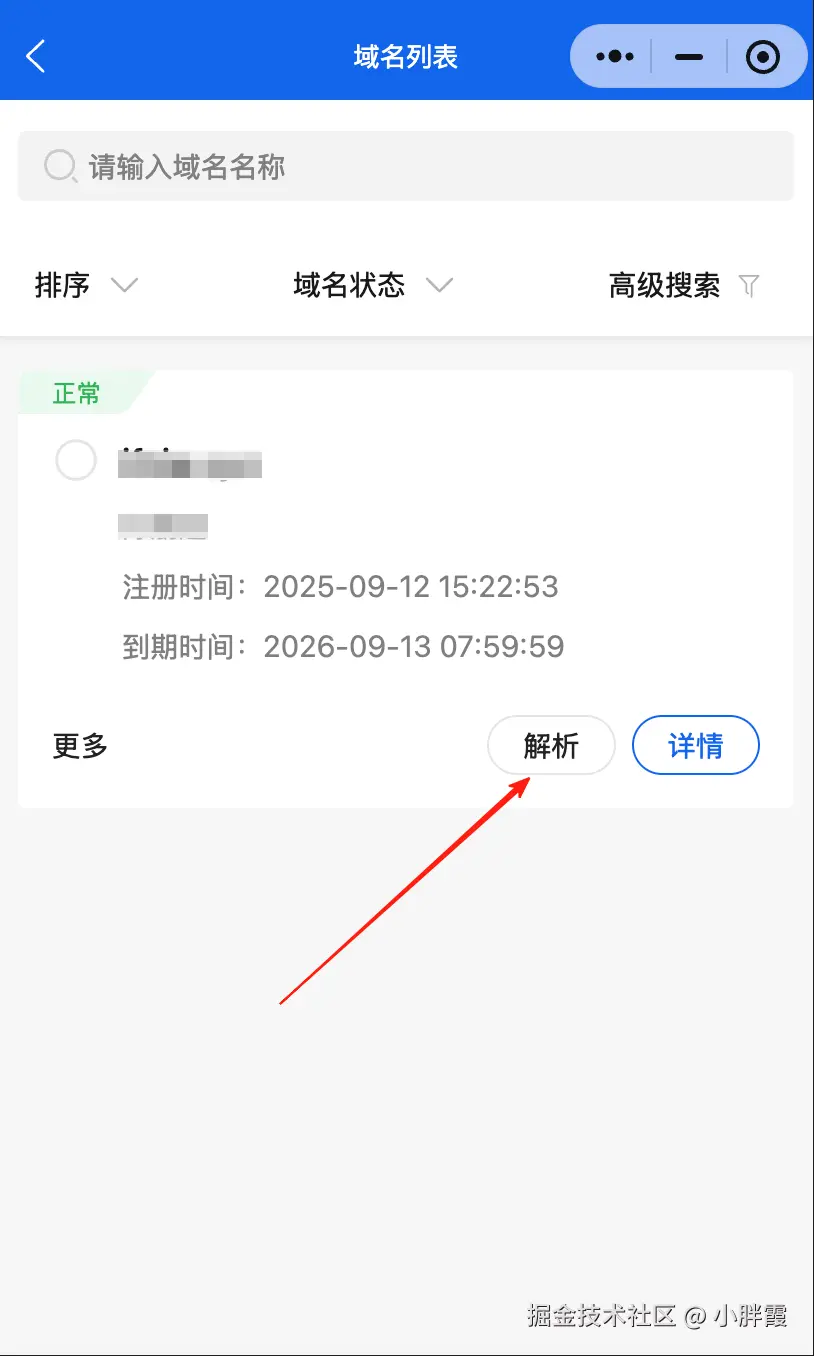Minimize the mini program
The image size is (814, 1356).
[x=689, y=57]
